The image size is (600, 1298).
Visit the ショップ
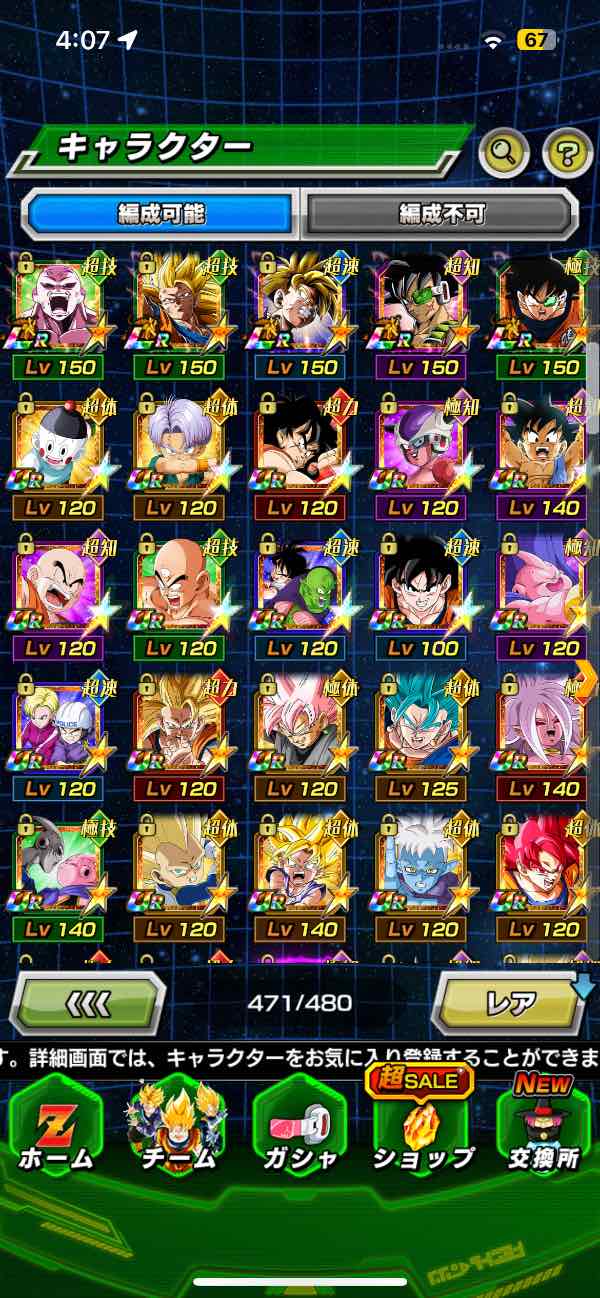pos(422,1130)
